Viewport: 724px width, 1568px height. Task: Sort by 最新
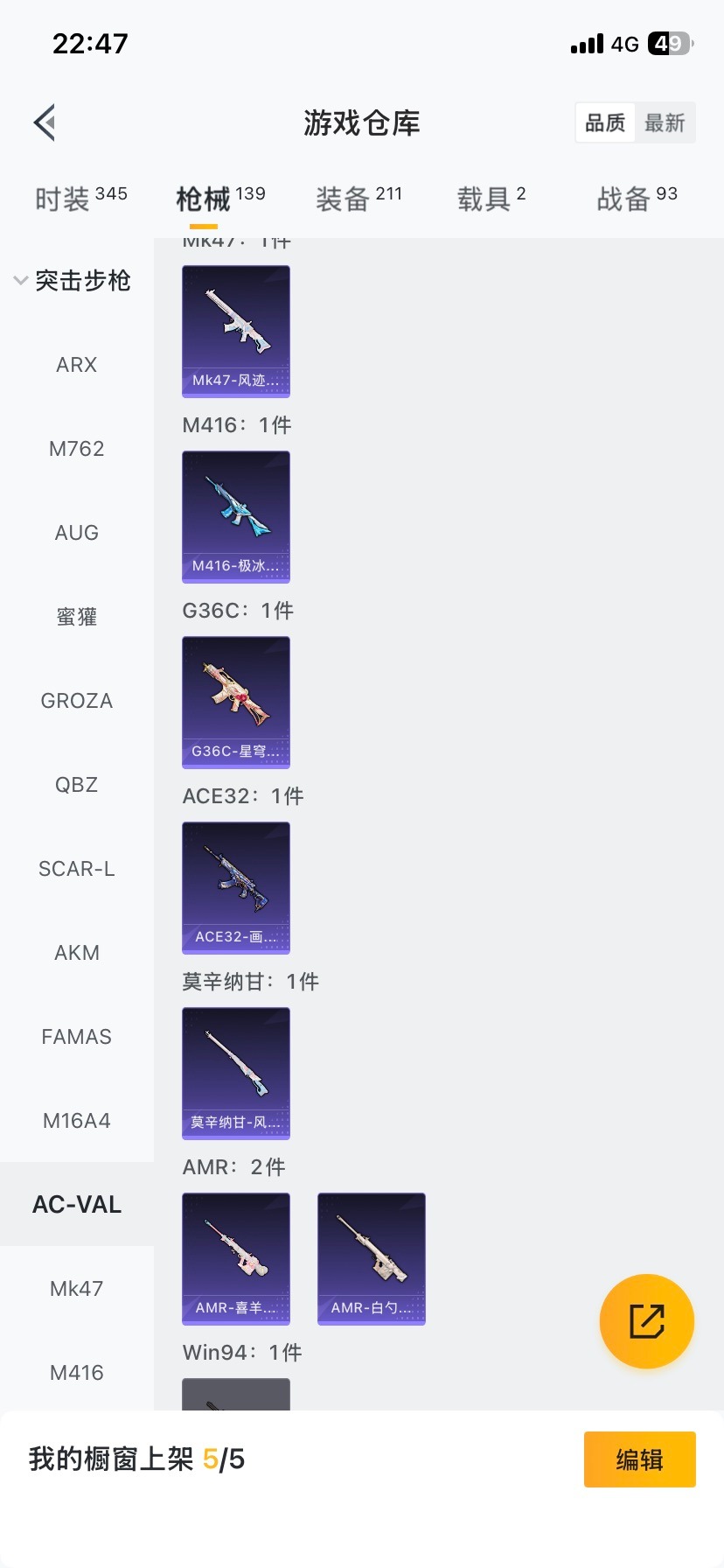[665, 122]
